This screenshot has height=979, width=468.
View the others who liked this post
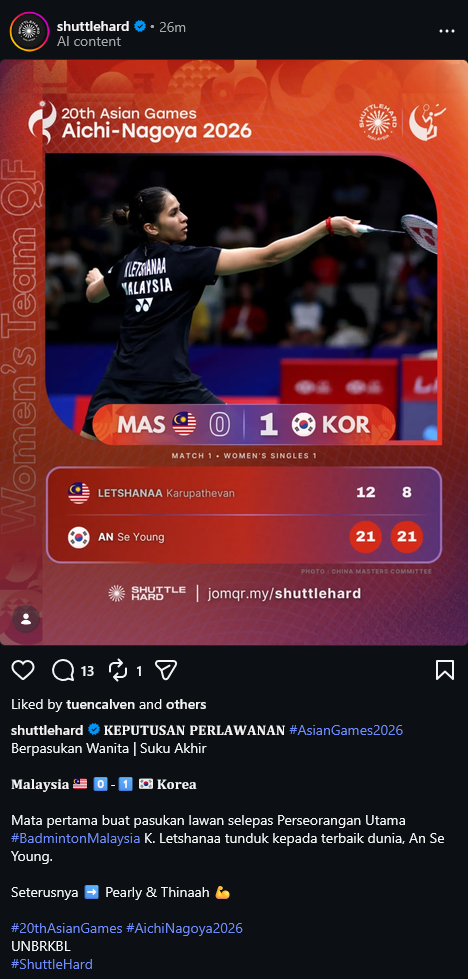(186, 704)
